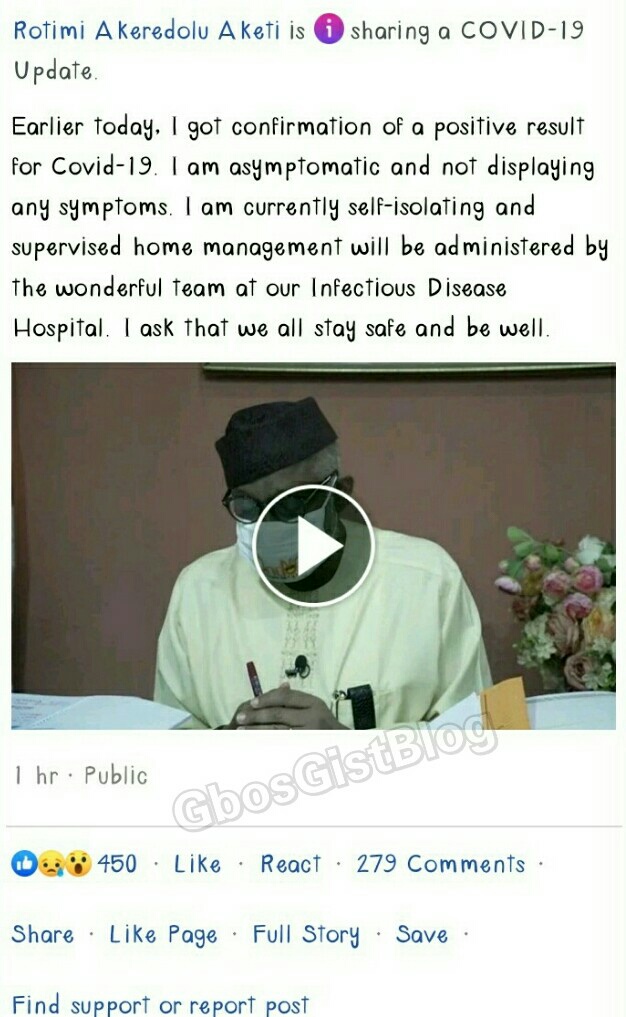Save this post
Viewport: 626px width, 1017px height.
(x=421, y=934)
